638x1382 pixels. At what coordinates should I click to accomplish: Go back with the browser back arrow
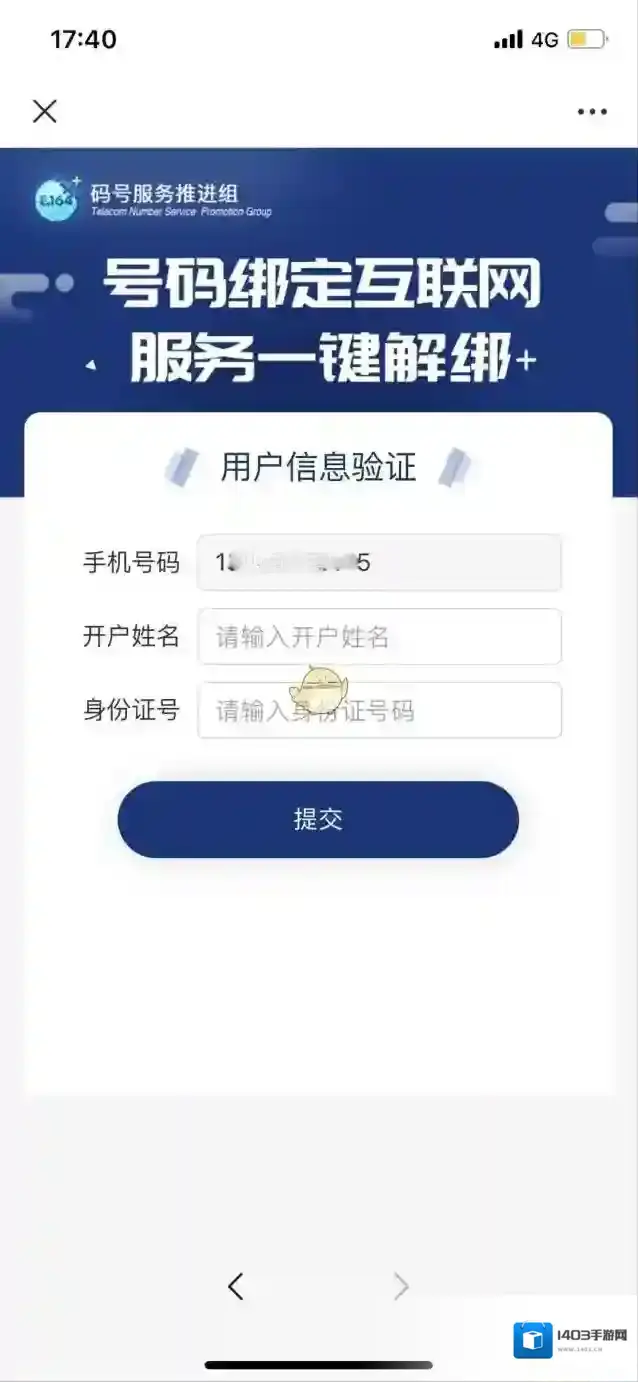coord(236,1286)
